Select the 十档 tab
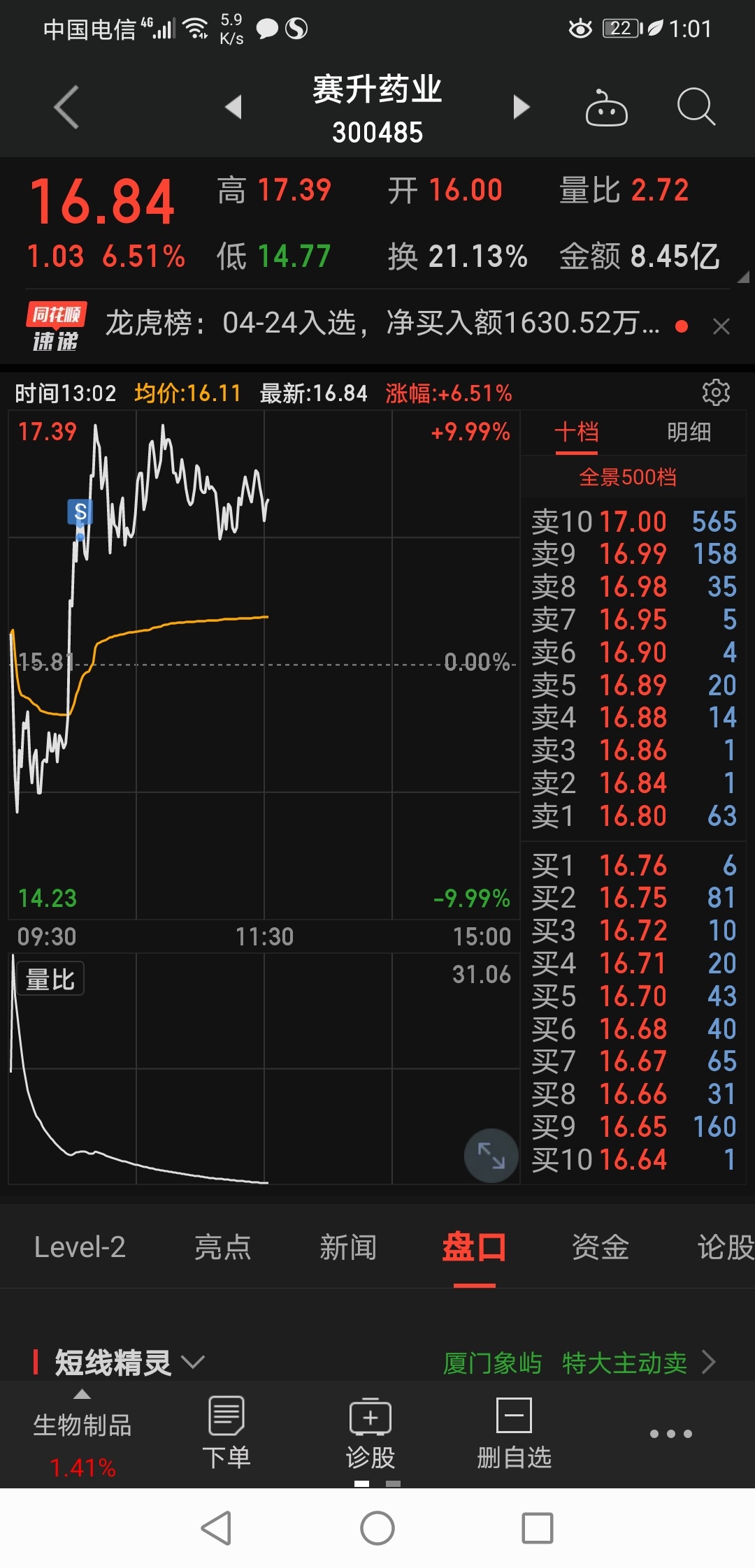 (x=577, y=432)
